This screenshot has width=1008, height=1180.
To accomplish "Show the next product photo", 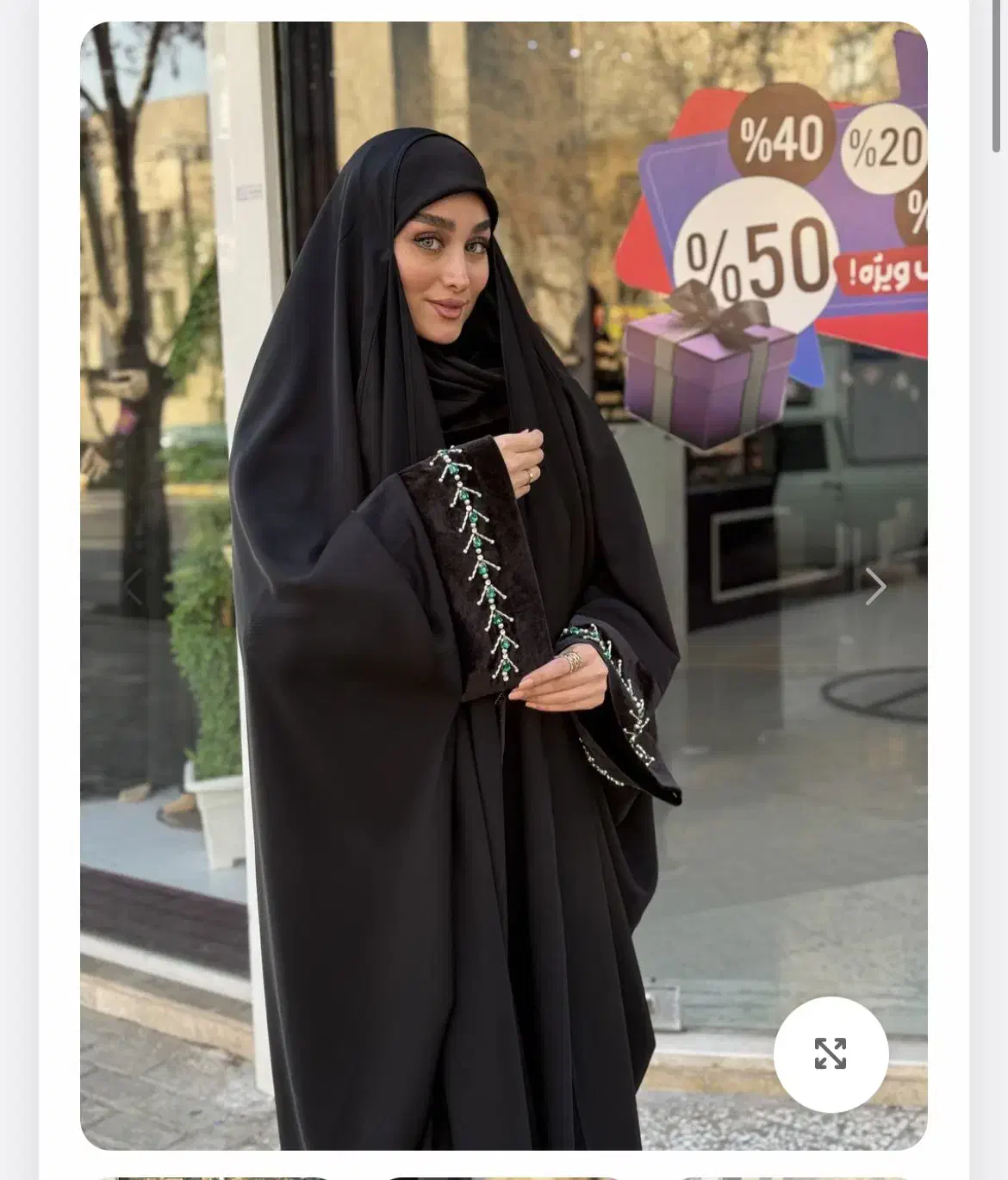I will [874, 587].
